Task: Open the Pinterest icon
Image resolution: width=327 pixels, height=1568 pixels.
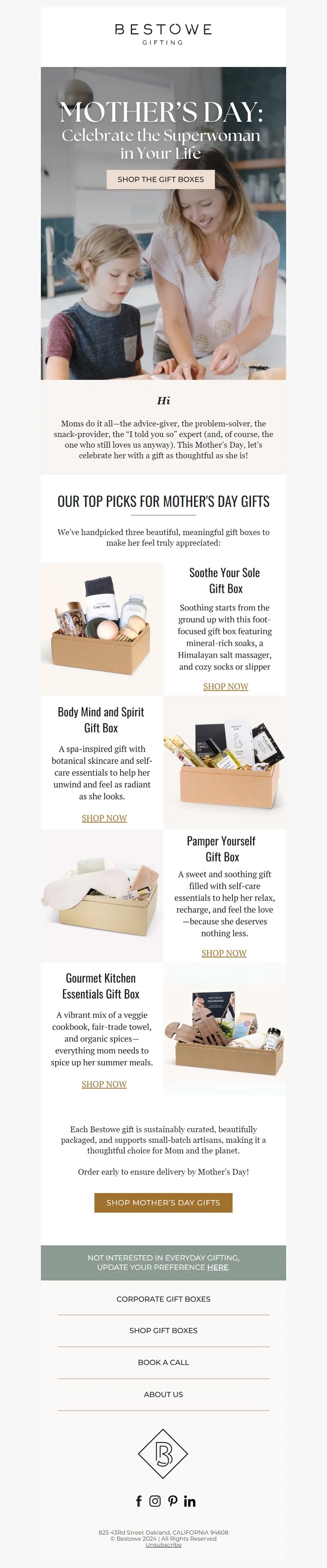Action: 173,1501
